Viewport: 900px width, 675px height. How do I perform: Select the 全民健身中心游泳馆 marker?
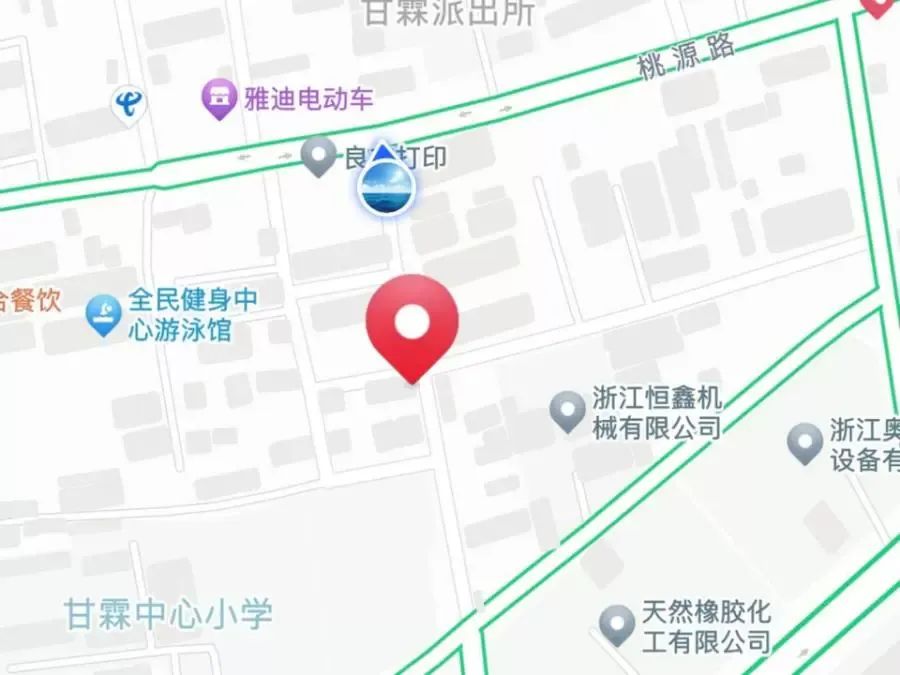104,314
